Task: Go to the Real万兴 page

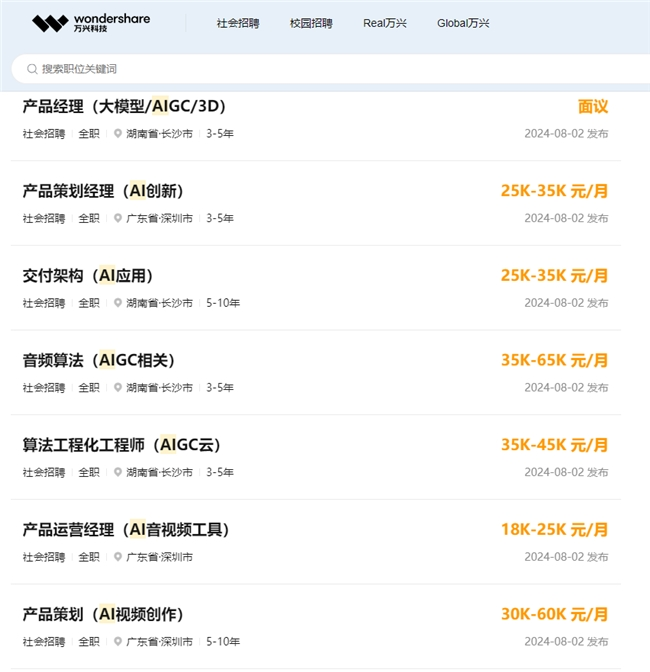Action: 384,23
